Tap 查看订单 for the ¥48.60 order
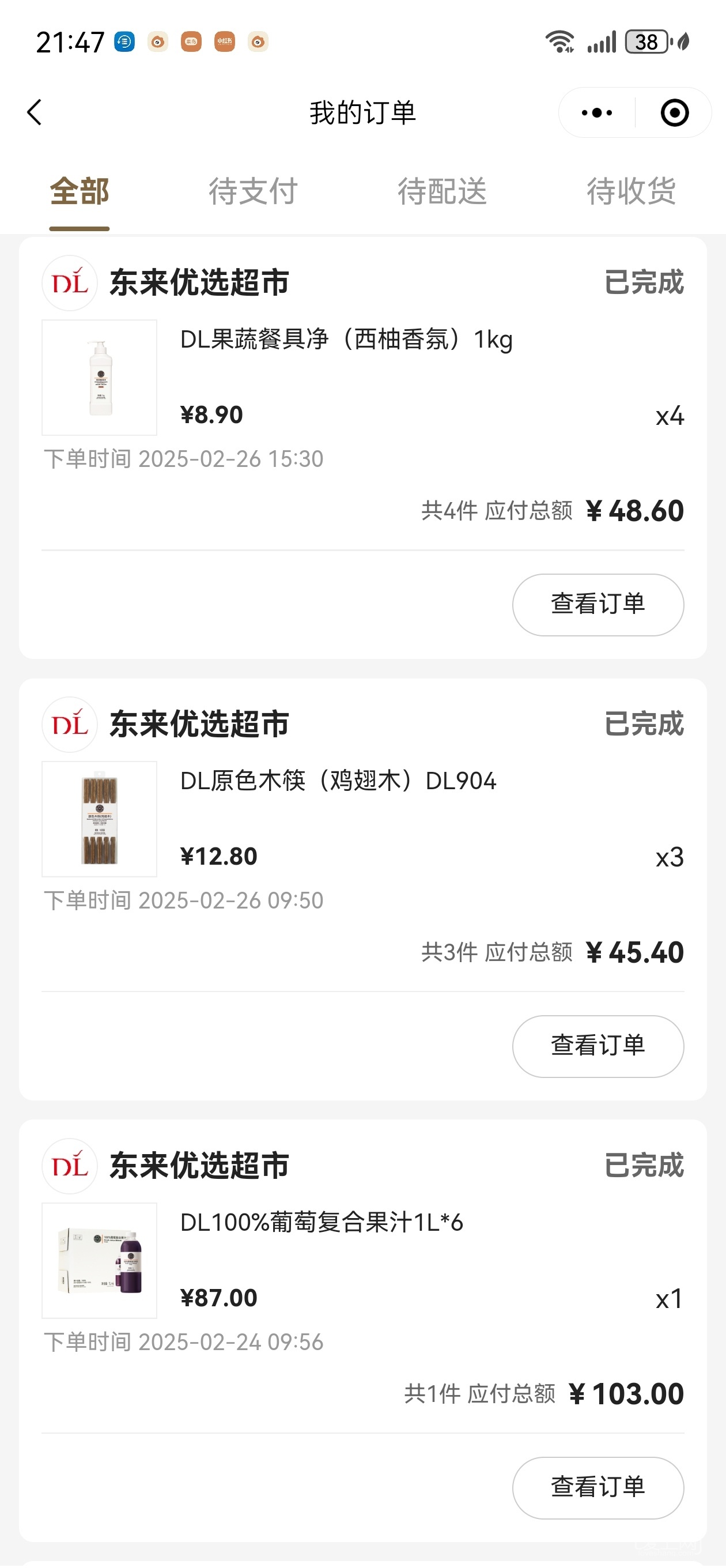726x1568 pixels. (x=598, y=605)
